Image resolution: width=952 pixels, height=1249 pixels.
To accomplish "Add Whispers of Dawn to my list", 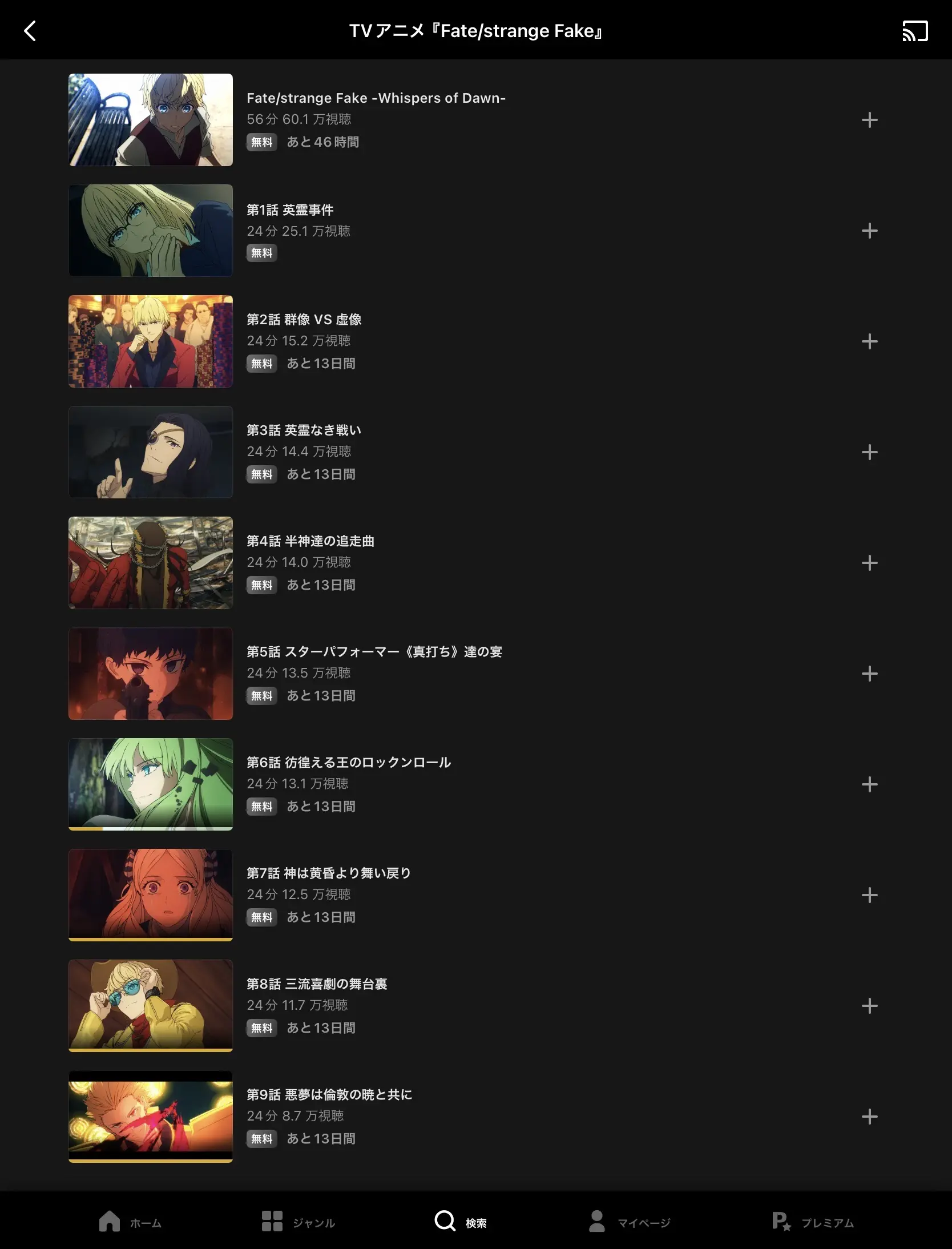I will [869, 120].
